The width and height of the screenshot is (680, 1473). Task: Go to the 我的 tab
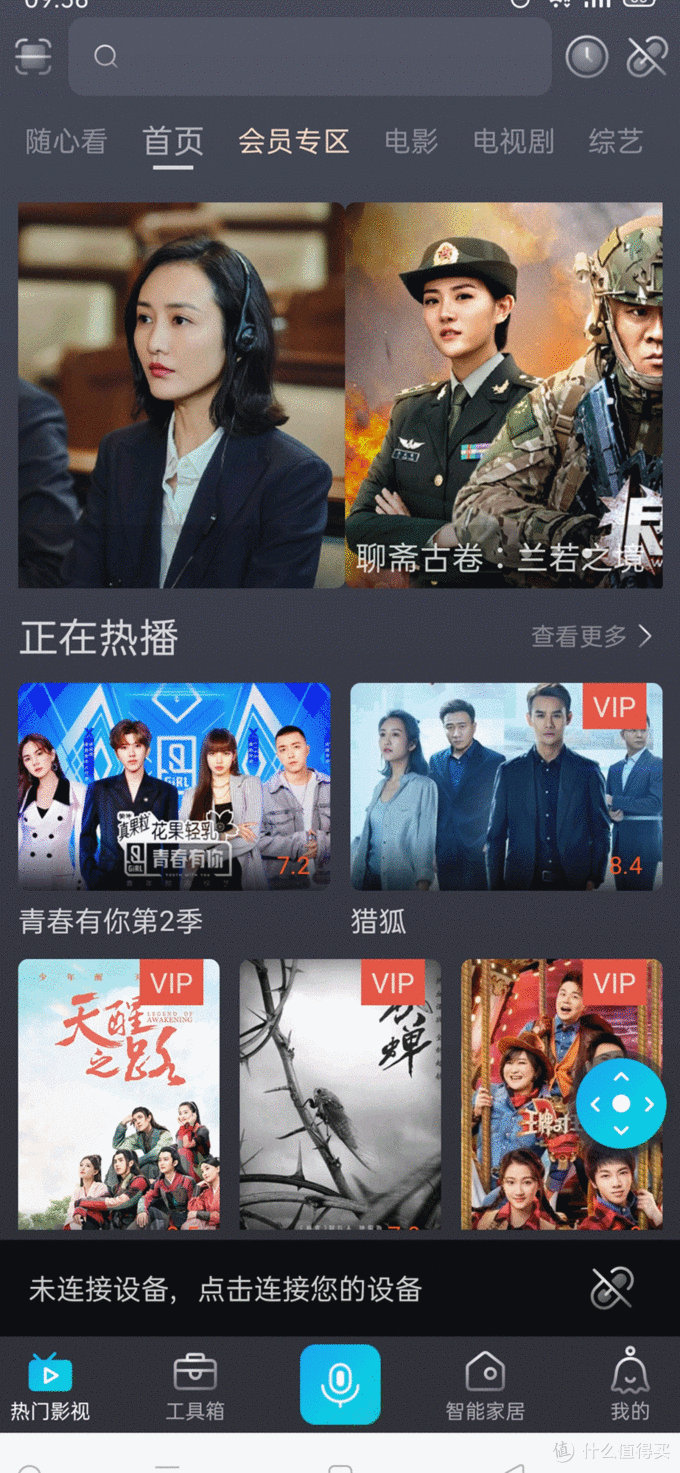(x=630, y=1386)
